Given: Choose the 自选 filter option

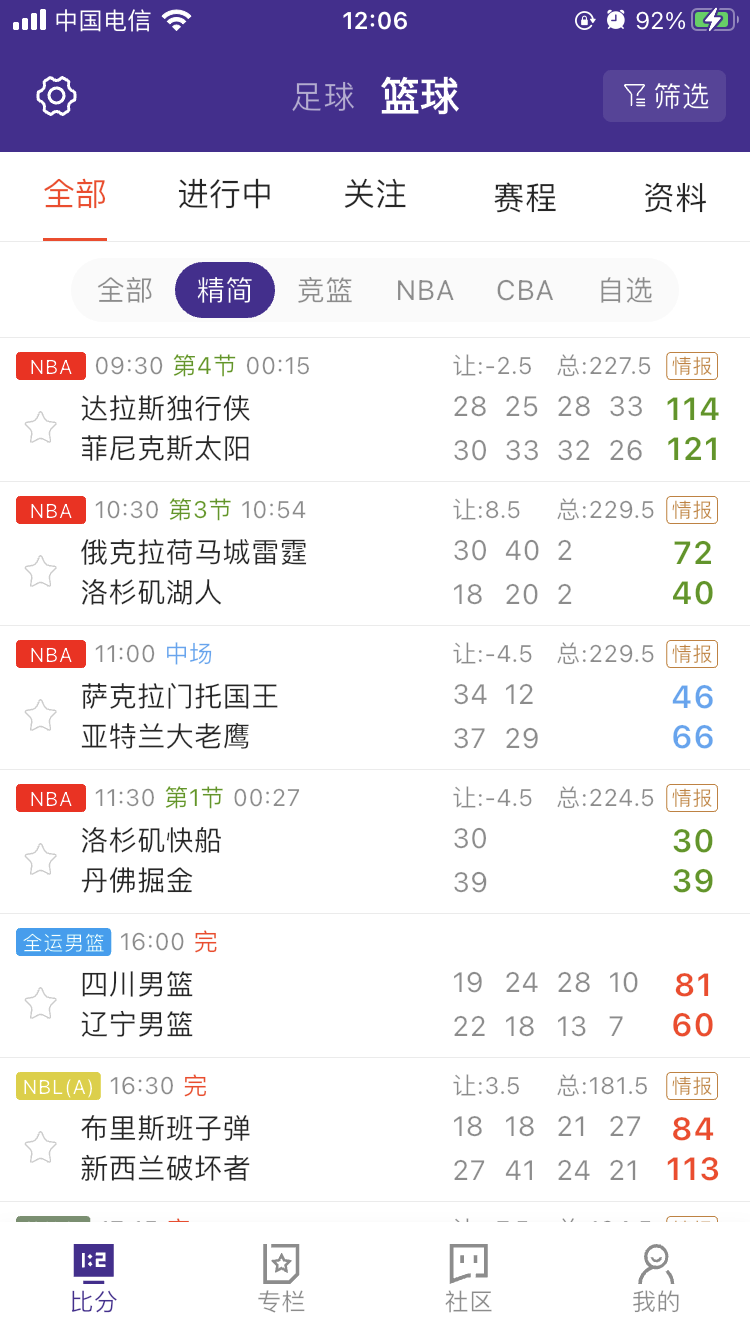Looking at the screenshot, I should [624, 290].
